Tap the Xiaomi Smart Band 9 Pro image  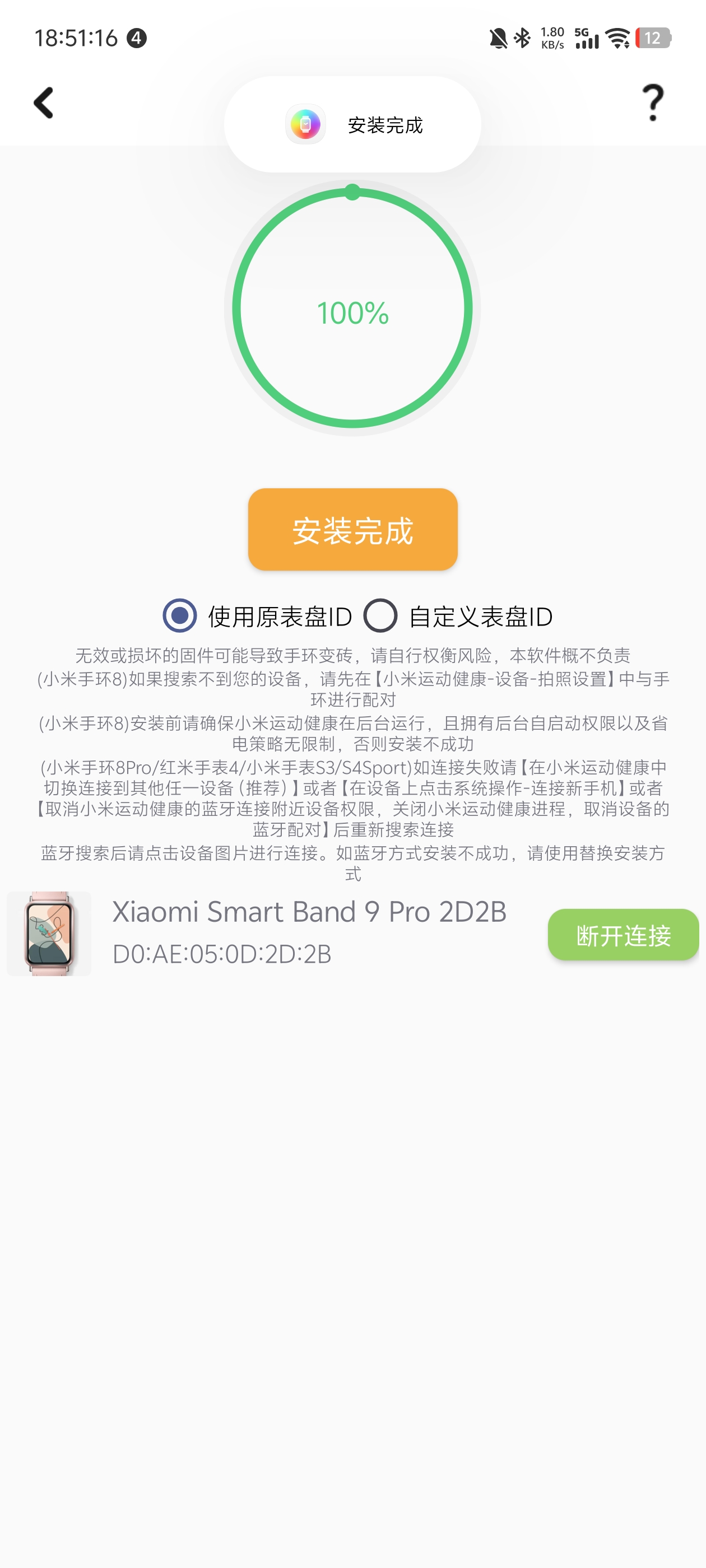(x=49, y=934)
